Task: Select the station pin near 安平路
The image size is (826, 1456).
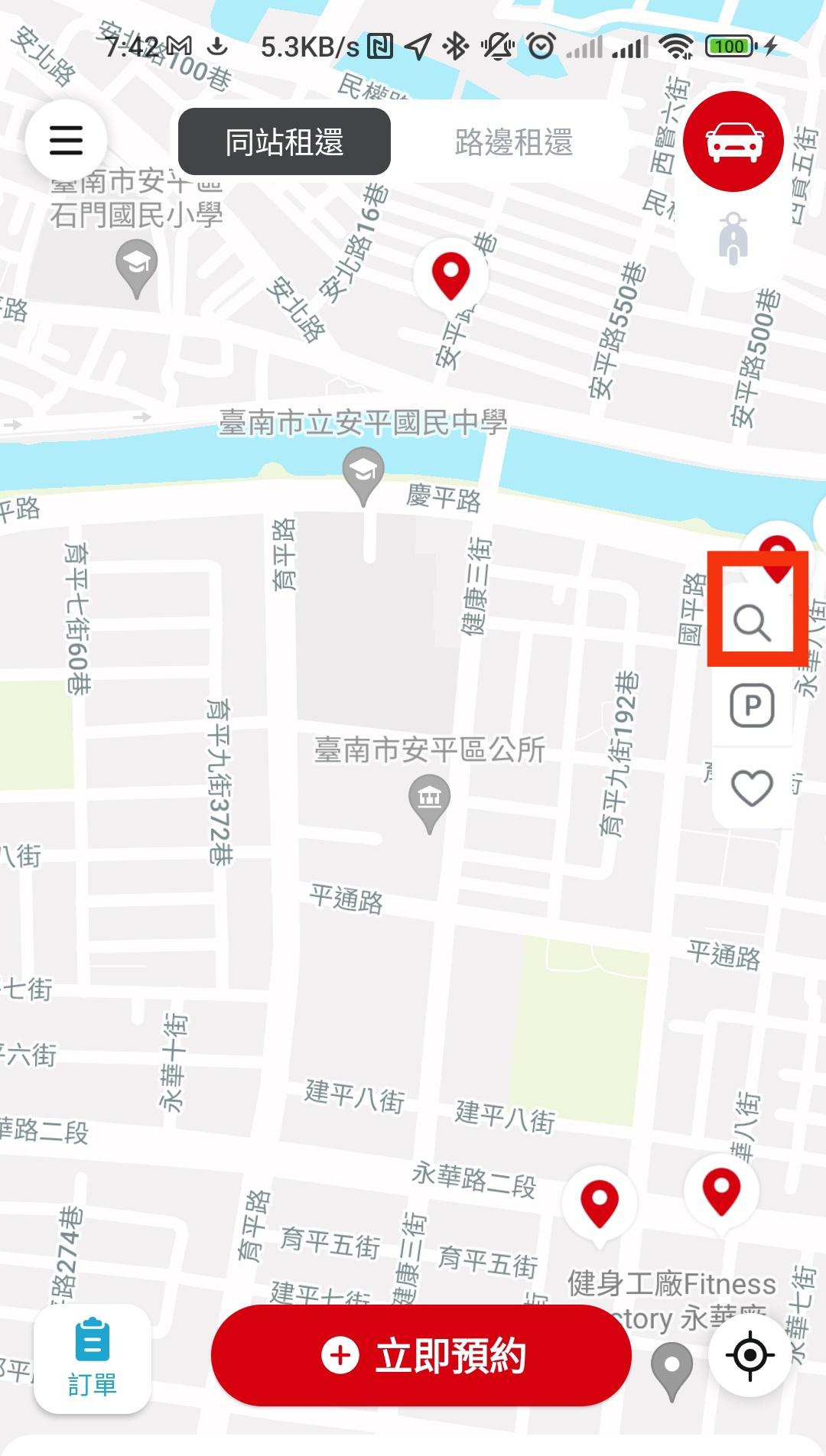Action: pyautogui.click(x=450, y=275)
